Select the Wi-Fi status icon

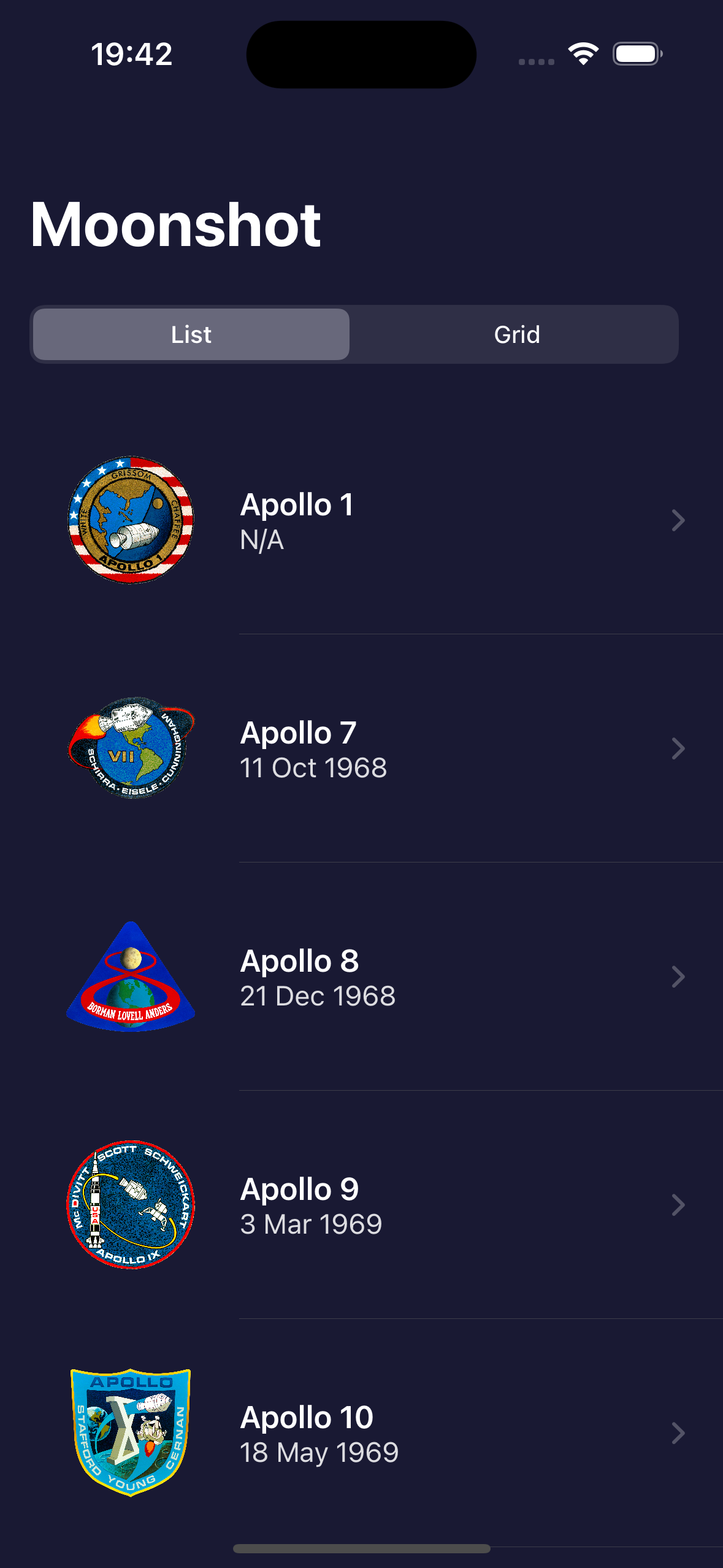tap(583, 54)
